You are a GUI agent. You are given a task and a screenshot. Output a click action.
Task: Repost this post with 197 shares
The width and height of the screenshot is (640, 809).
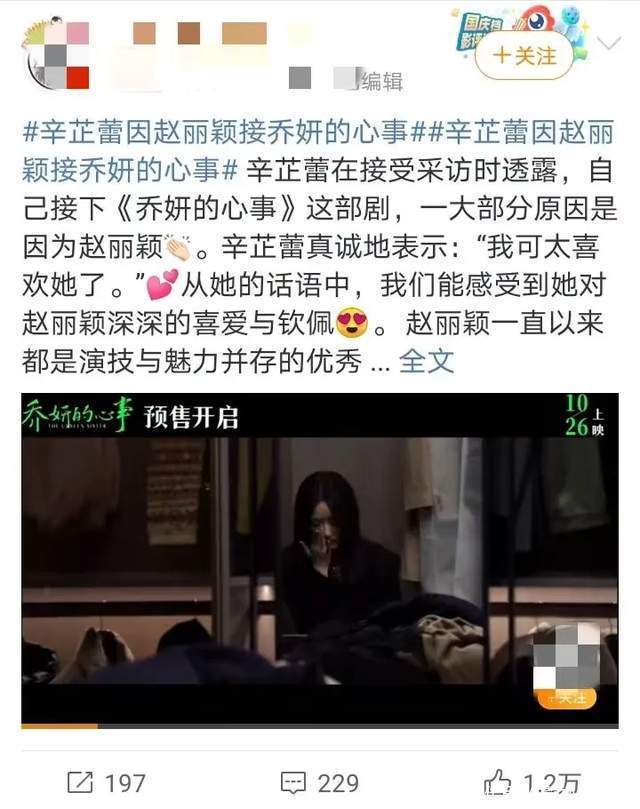[x=106, y=782]
